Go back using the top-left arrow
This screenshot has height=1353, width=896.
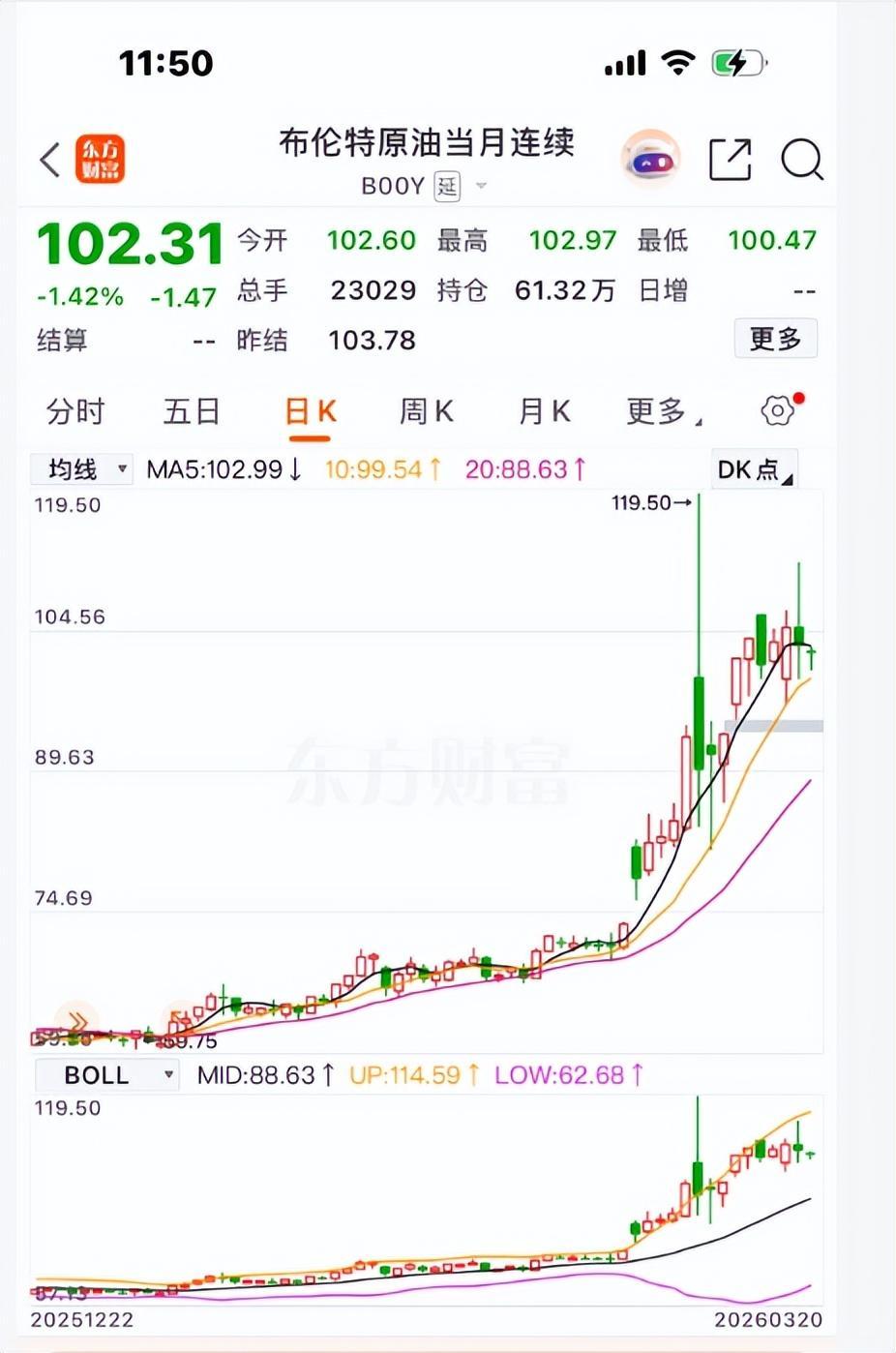[x=50, y=159]
